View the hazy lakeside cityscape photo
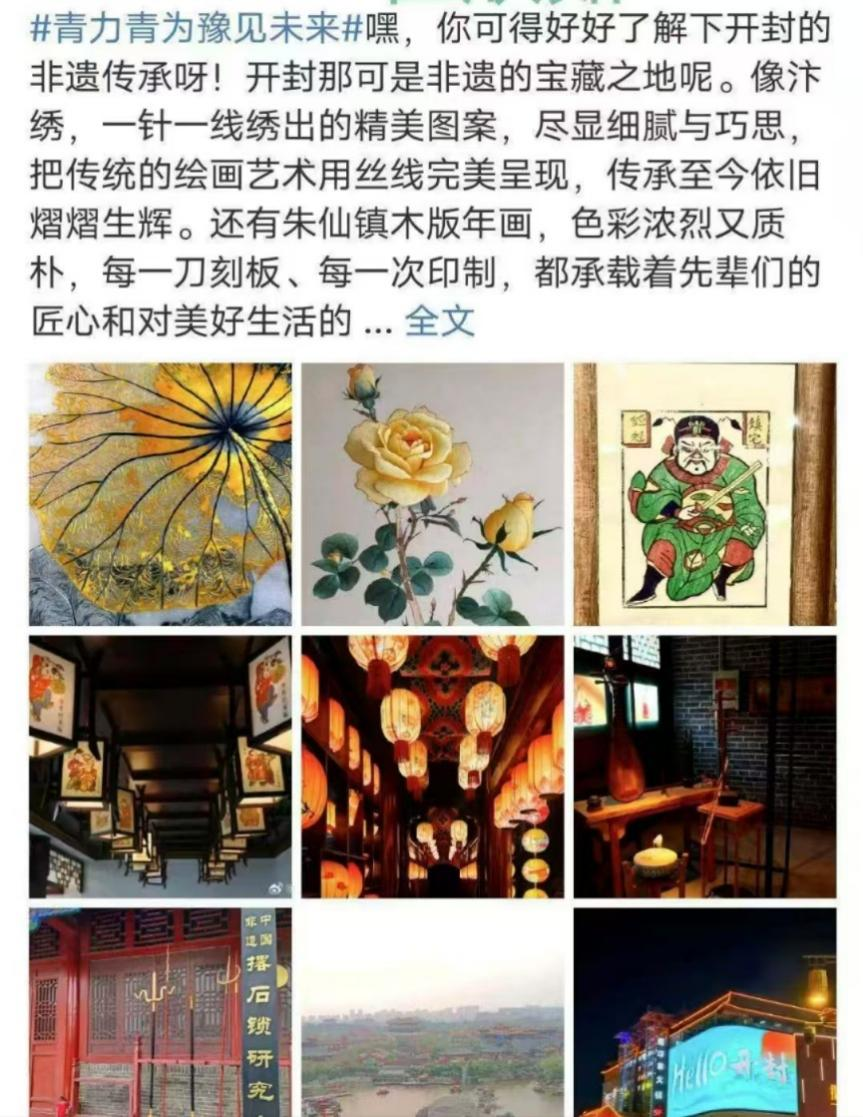The image size is (863, 1117). pyautogui.click(x=432, y=1012)
